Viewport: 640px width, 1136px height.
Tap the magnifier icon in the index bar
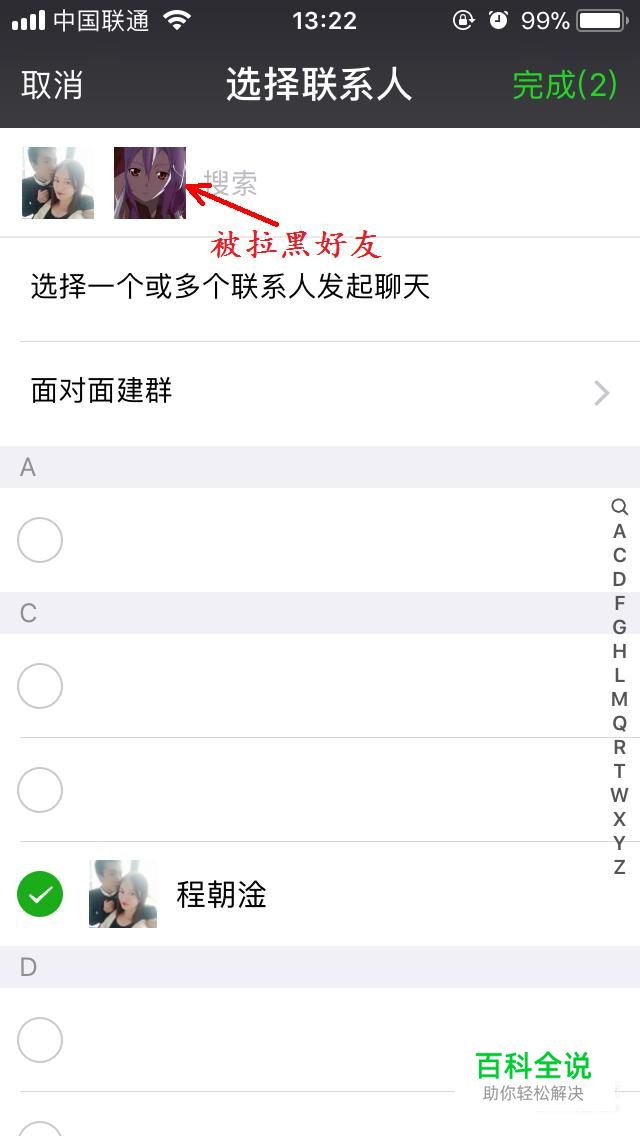(619, 506)
